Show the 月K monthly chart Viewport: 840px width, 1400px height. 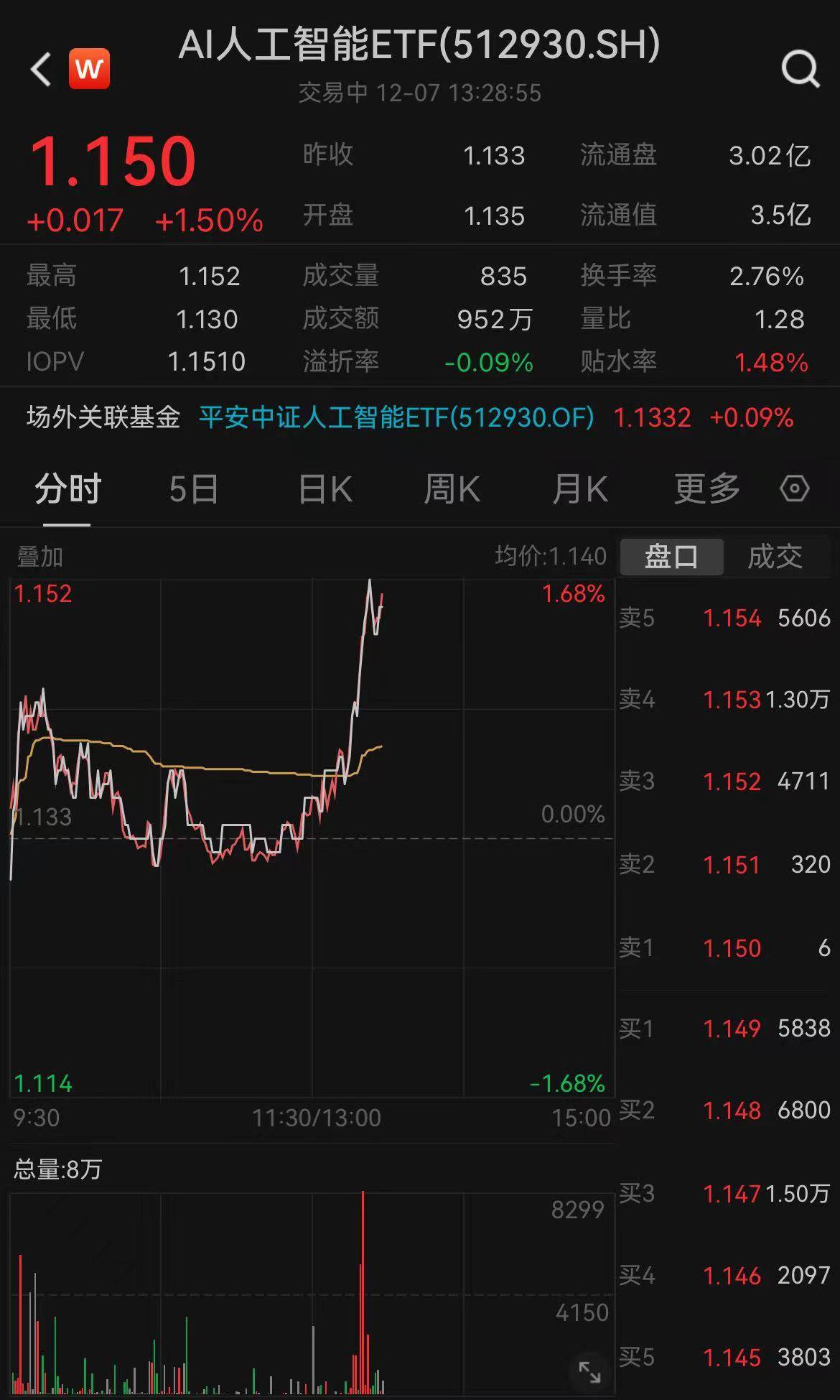pos(580,490)
